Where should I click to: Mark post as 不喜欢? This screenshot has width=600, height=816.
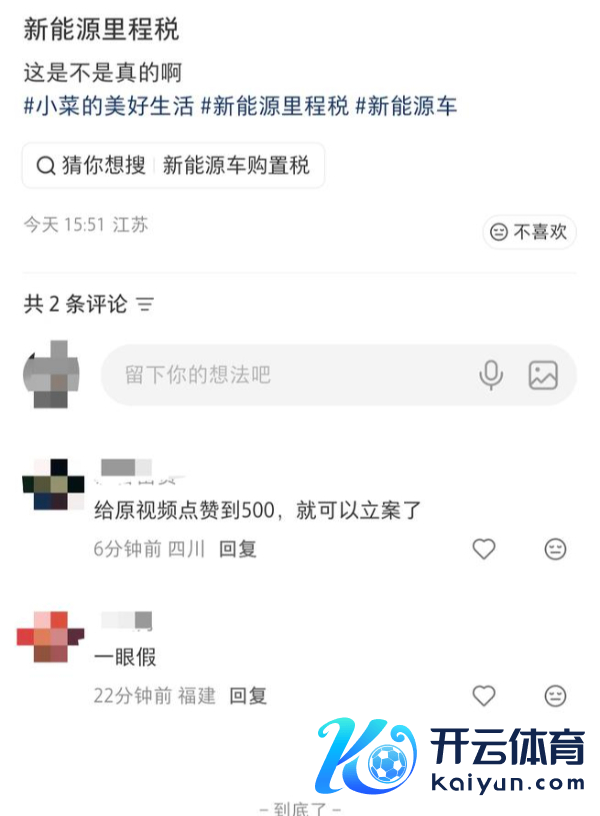tap(530, 232)
